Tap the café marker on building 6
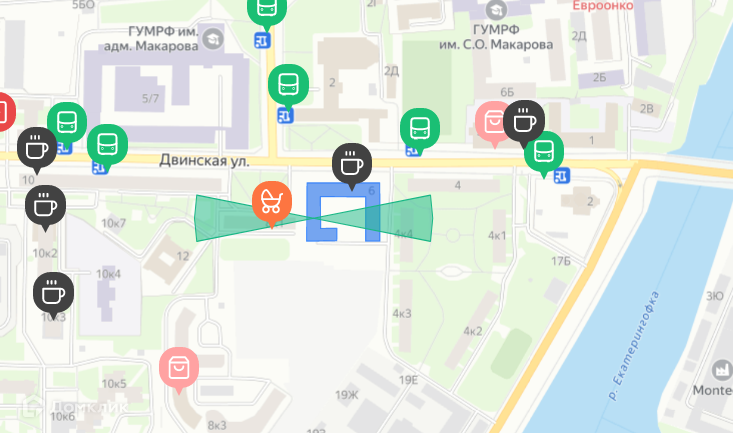 351,162
